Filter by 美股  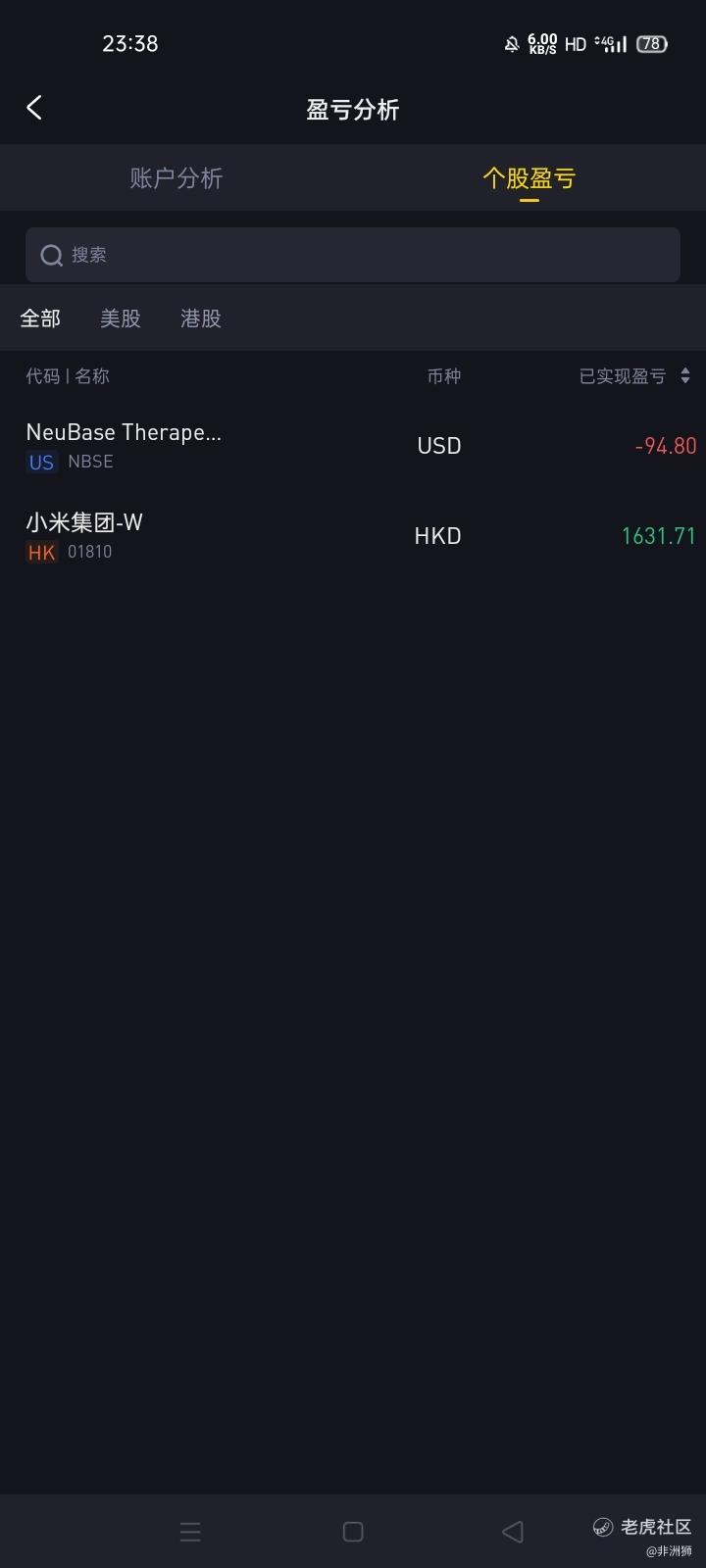121,318
